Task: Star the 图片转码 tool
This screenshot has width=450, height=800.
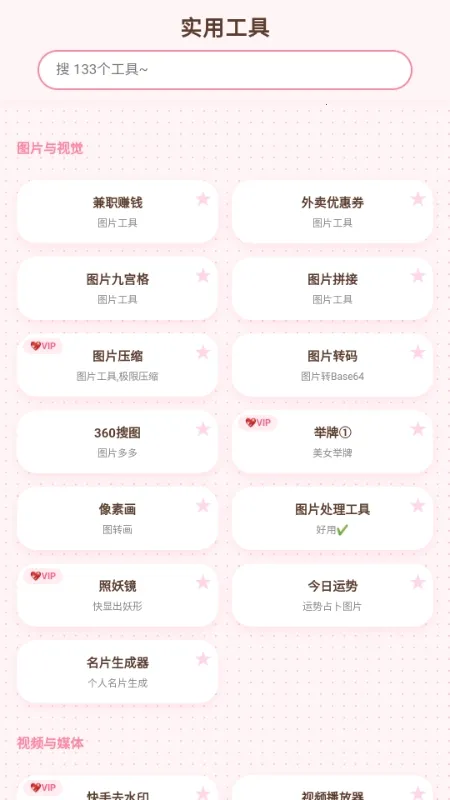Action: pos(418,352)
